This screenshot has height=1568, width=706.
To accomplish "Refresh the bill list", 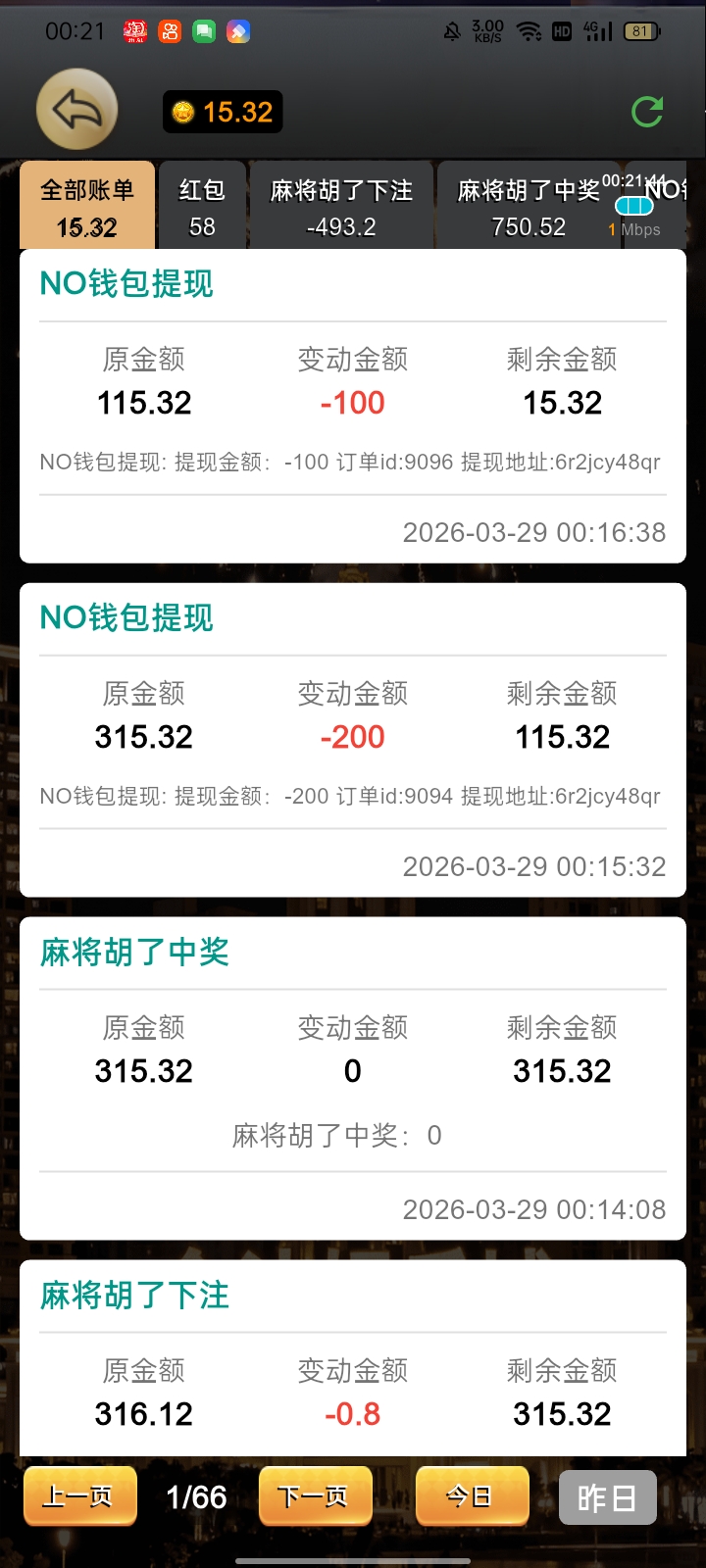I will click(647, 112).
